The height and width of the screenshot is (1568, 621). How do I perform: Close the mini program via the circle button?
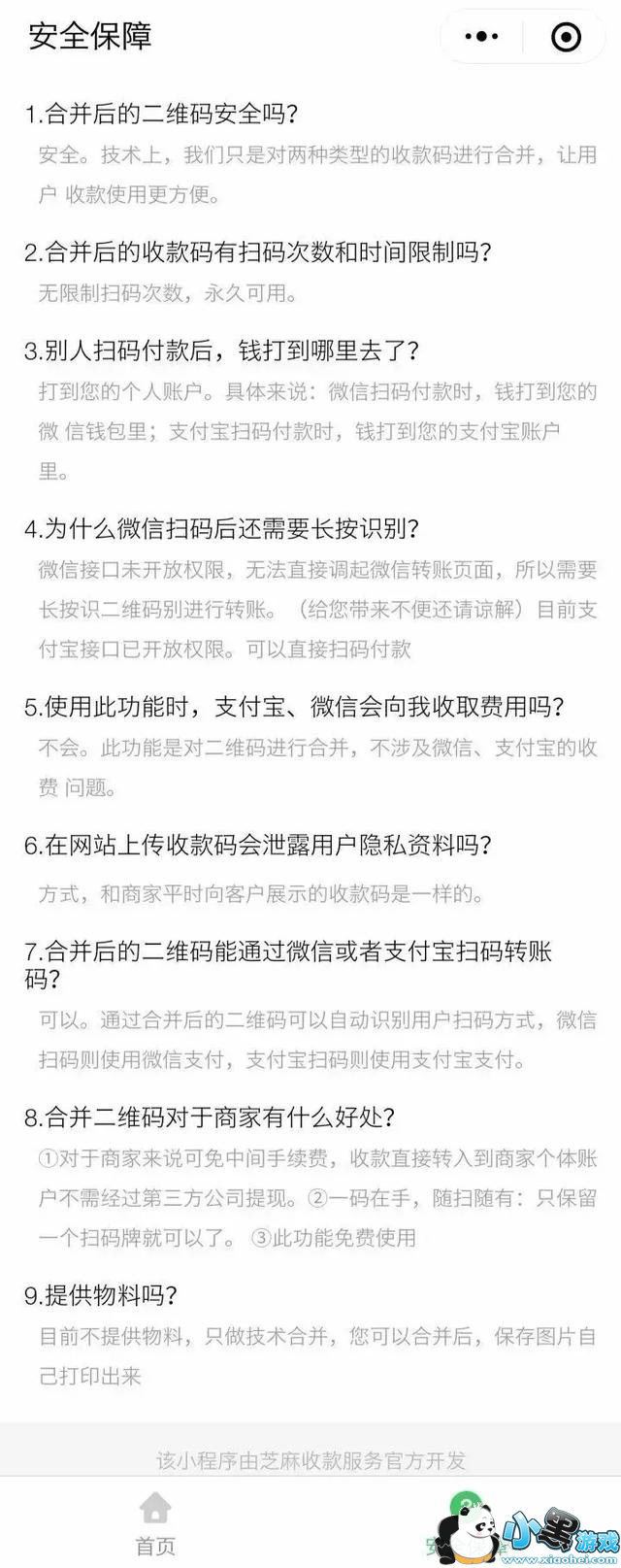coord(566,37)
